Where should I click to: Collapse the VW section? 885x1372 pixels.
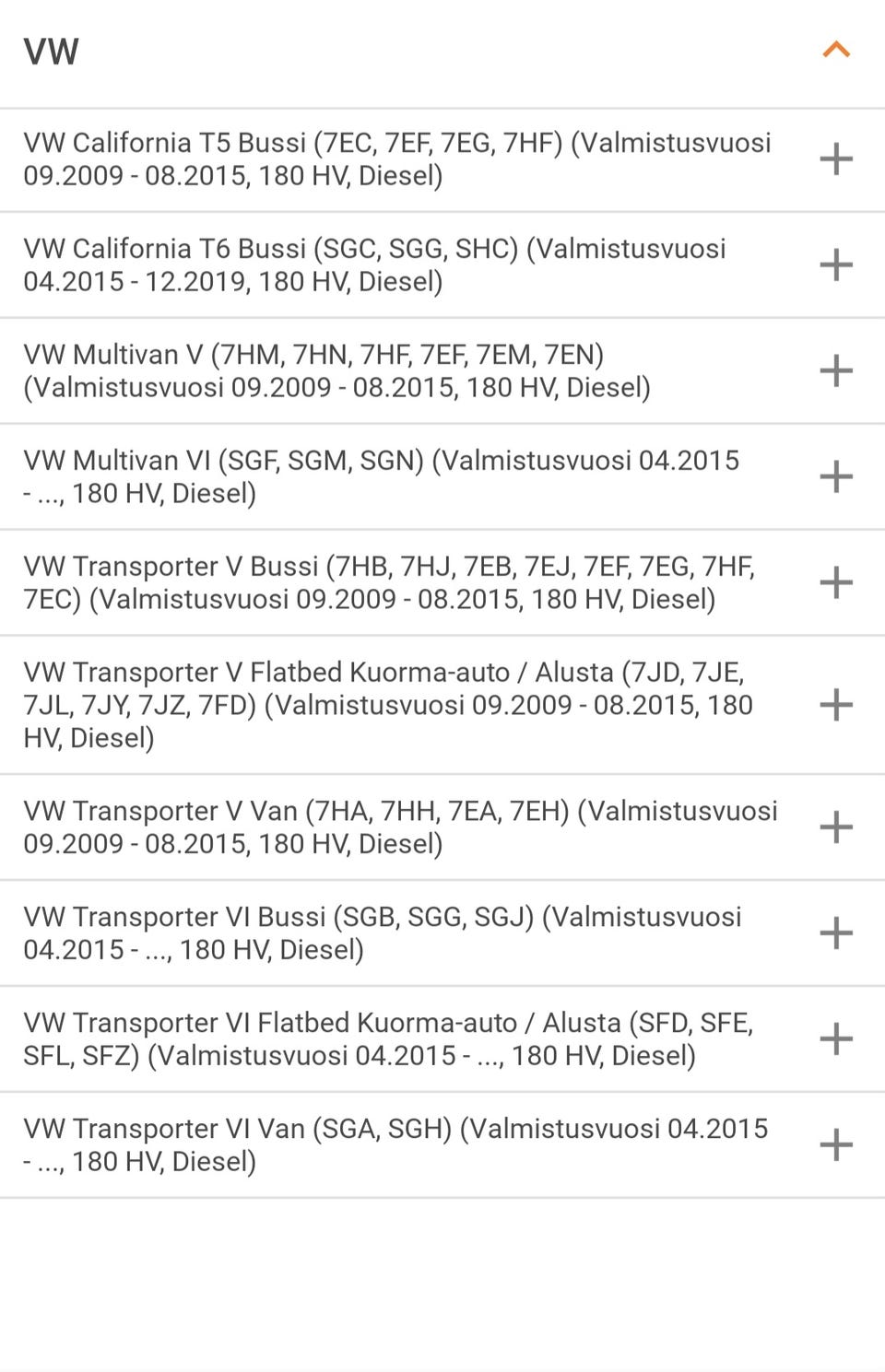click(x=835, y=50)
